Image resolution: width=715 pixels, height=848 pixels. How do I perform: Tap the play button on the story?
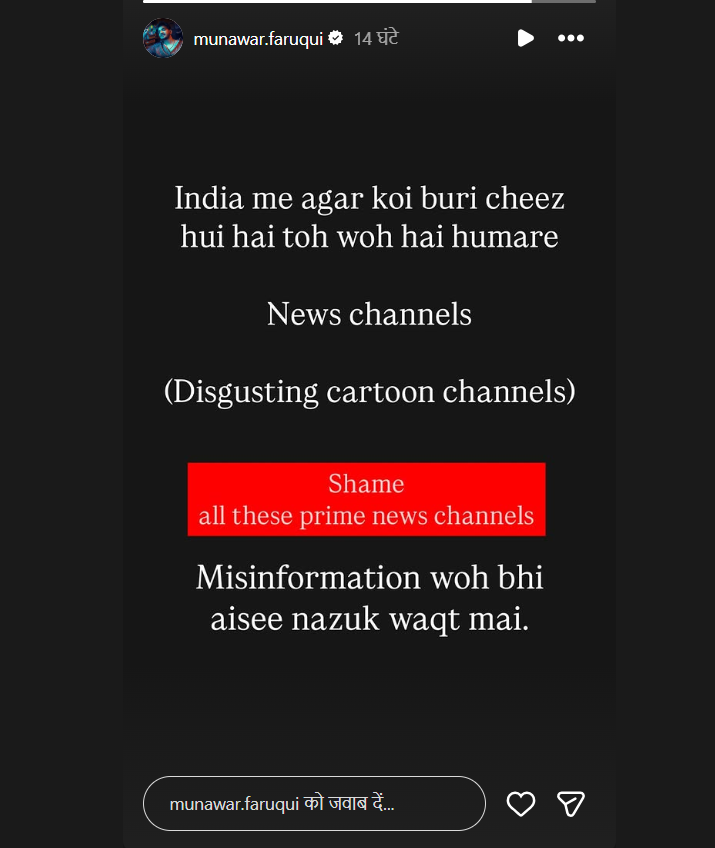click(525, 38)
